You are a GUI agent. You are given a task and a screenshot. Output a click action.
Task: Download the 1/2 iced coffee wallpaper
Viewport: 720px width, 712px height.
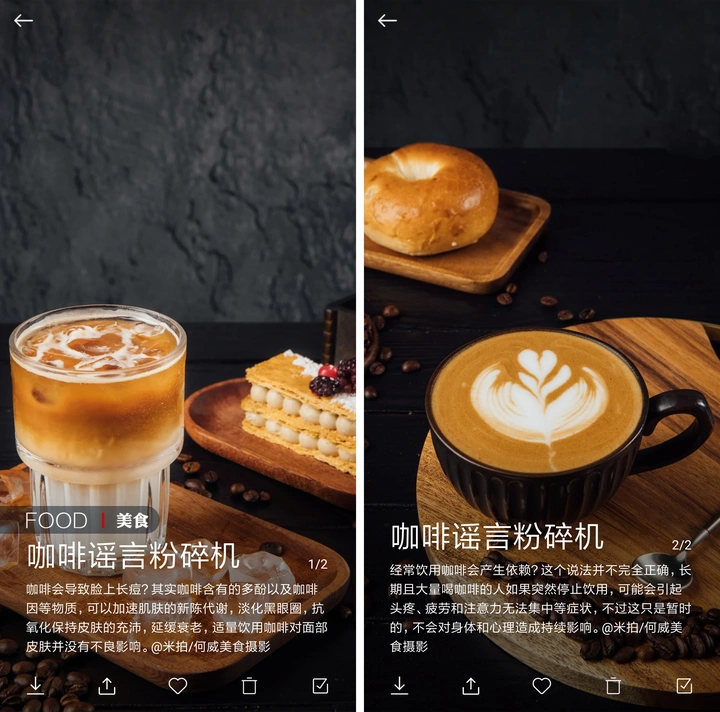pyautogui.click(x=35, y=686)
